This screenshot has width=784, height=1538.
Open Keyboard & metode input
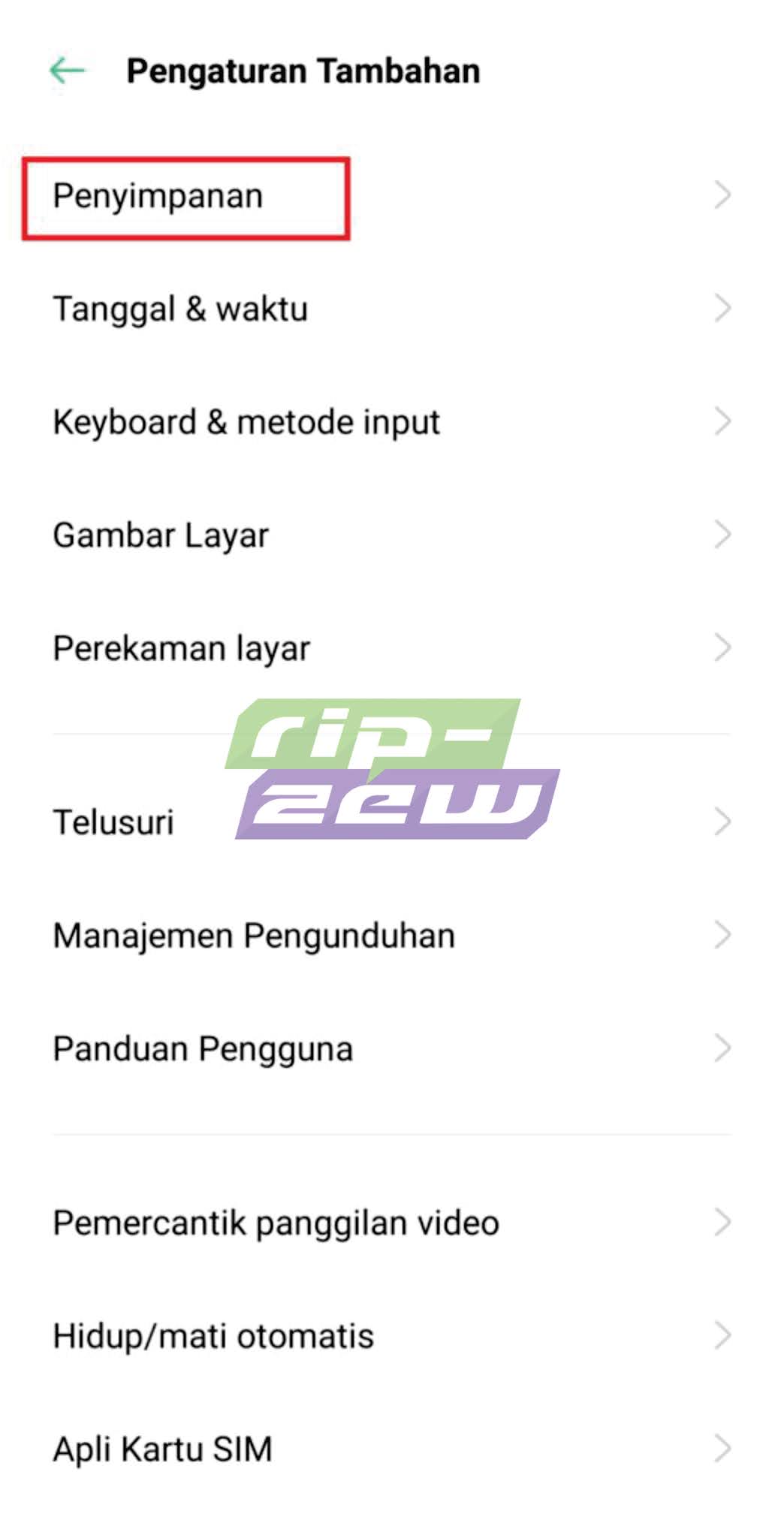coord(392,422)
